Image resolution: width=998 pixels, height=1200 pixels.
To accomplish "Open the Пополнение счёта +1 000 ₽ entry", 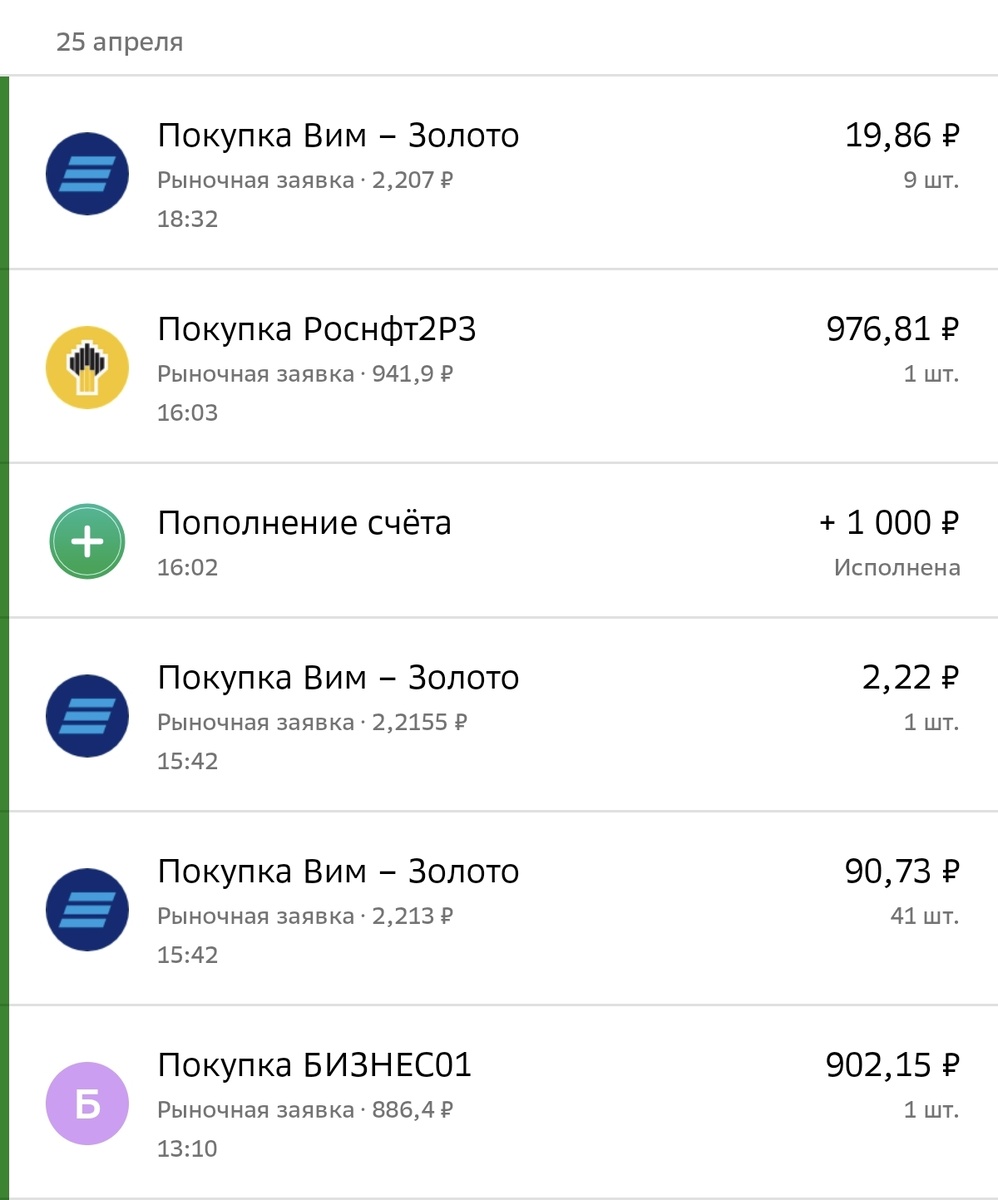I will tap(500, 541).
